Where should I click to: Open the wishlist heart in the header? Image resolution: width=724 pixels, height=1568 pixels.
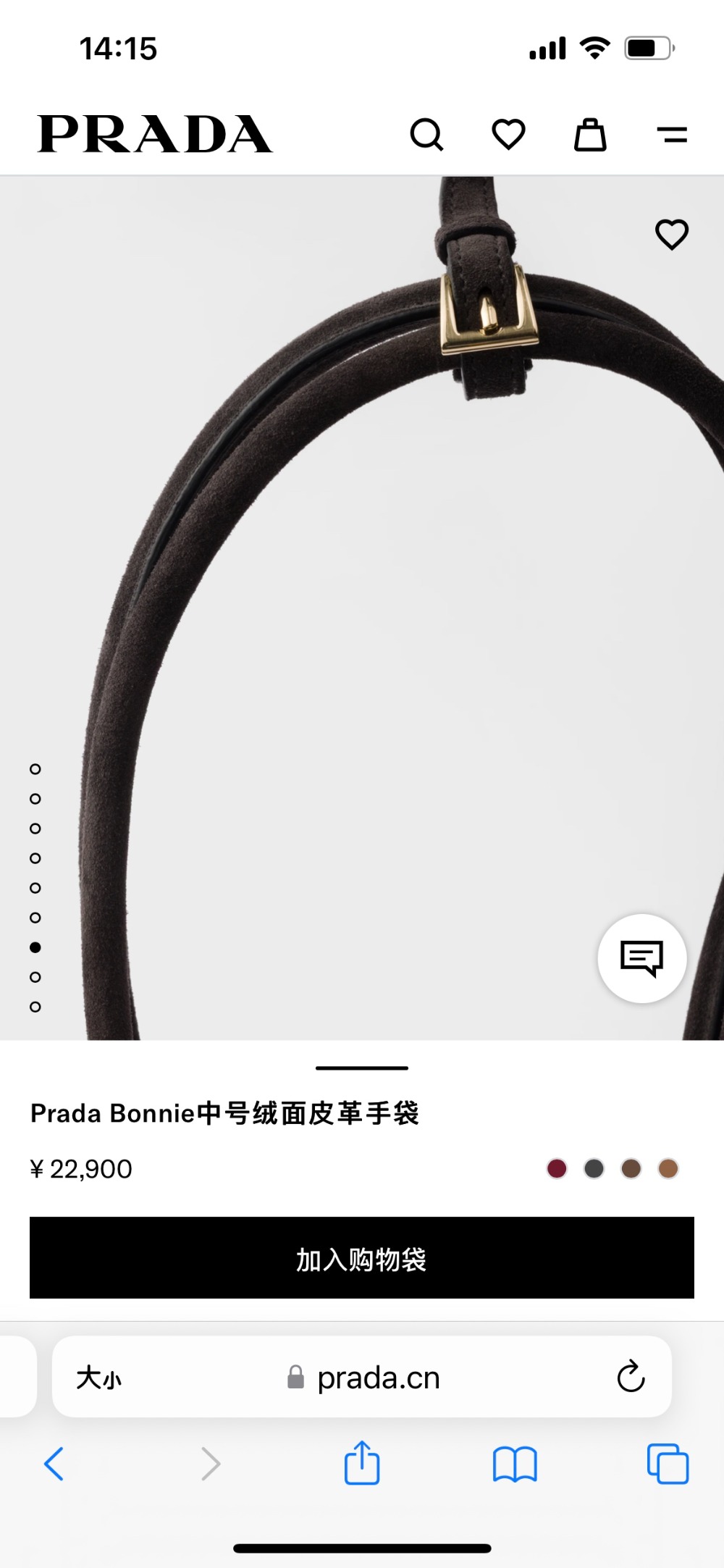[508, 135]
